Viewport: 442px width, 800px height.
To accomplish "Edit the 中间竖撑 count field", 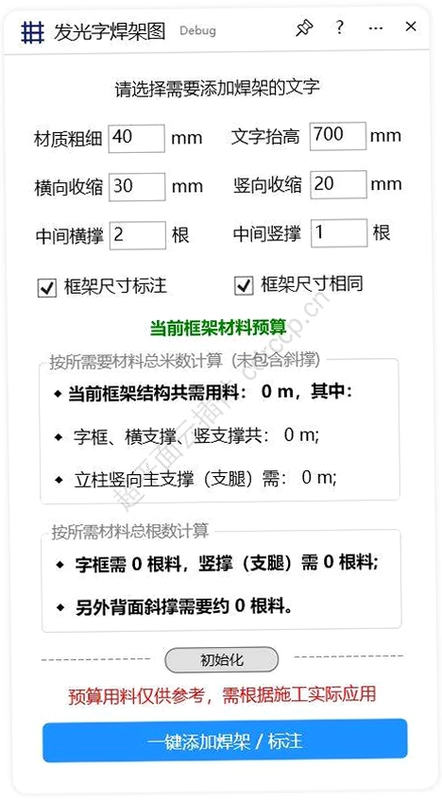I will tap(339, 233).
